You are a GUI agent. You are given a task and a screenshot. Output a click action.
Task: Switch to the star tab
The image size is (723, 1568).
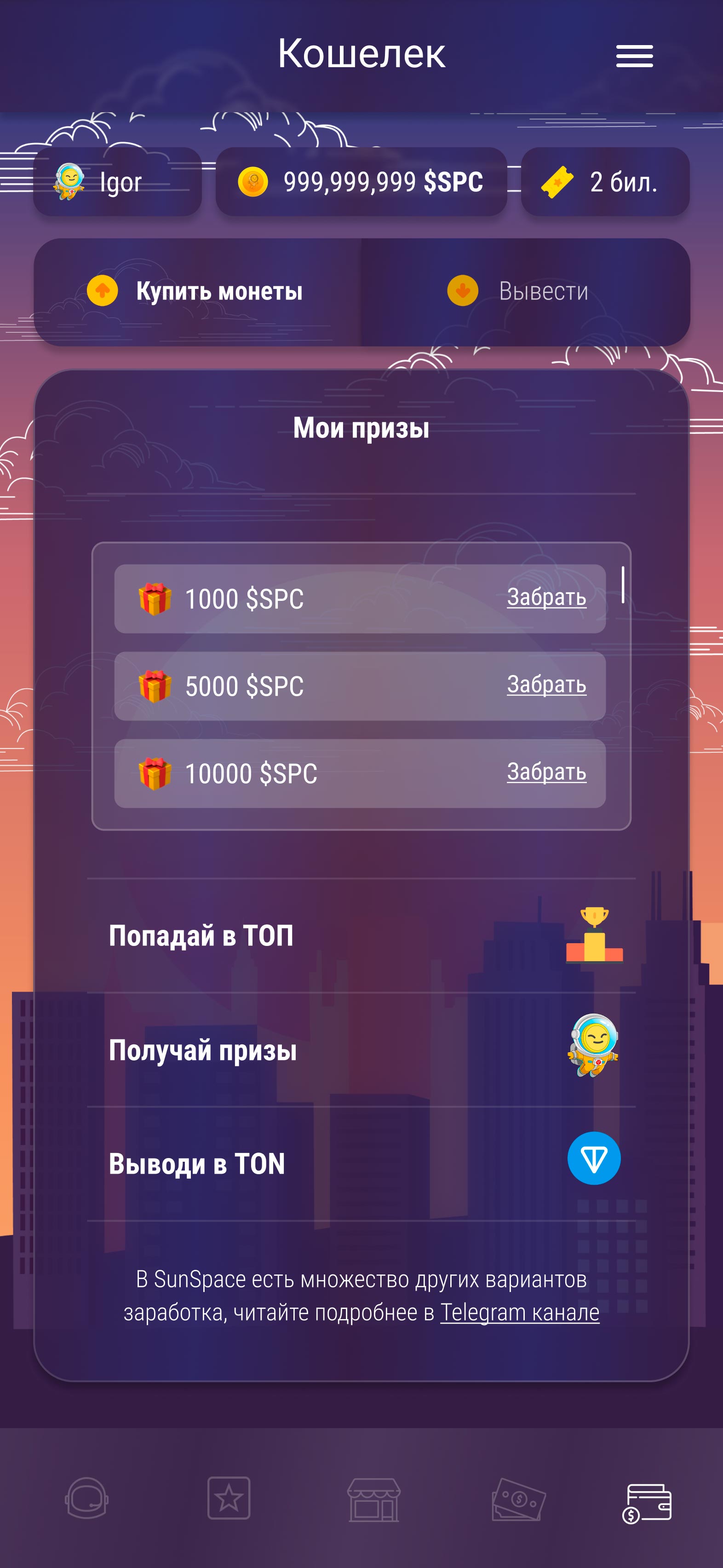228,1499
